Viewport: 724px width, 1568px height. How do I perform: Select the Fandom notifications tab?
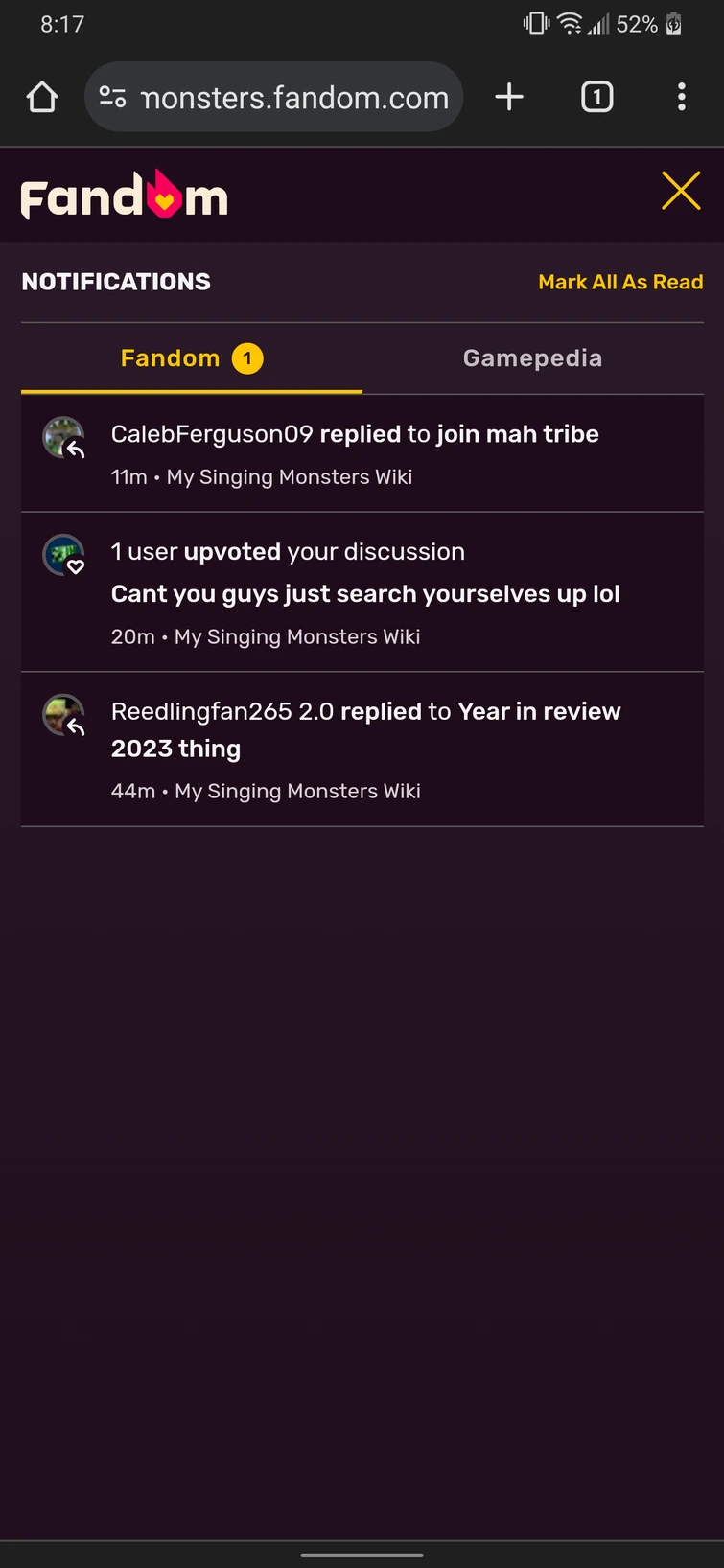pyautogui.click(x=170, y=357)
